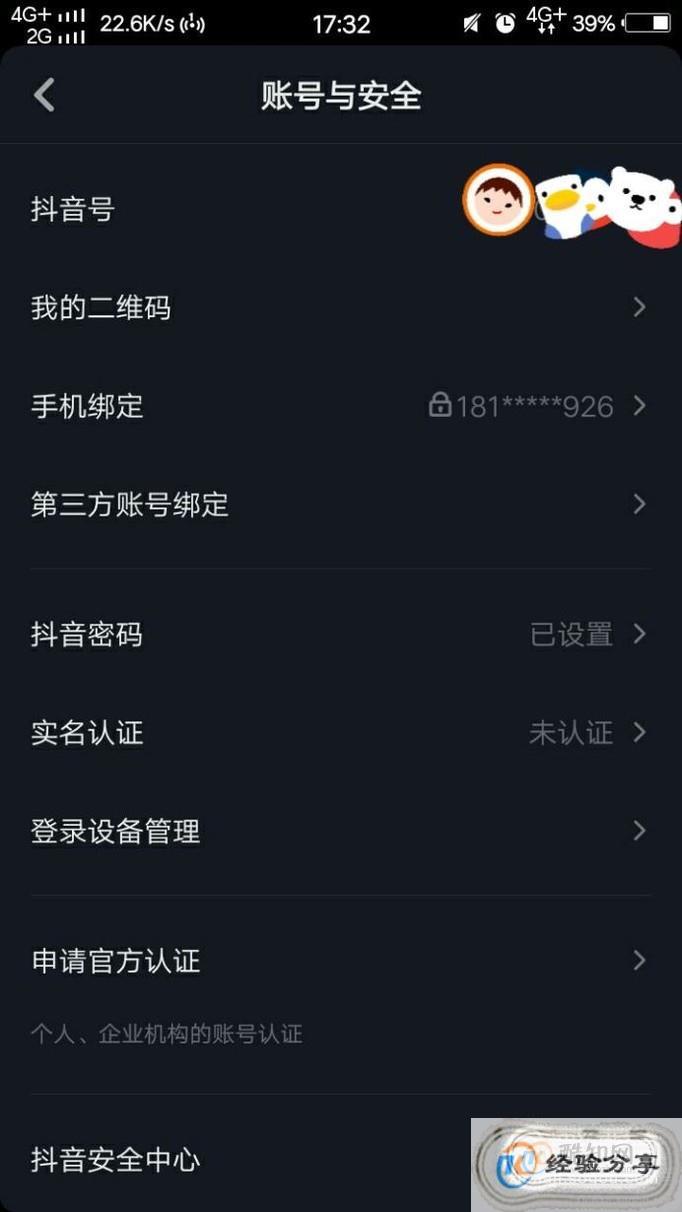
Task: Open 申请官方认证 row
Action: [x=340, y=961]
